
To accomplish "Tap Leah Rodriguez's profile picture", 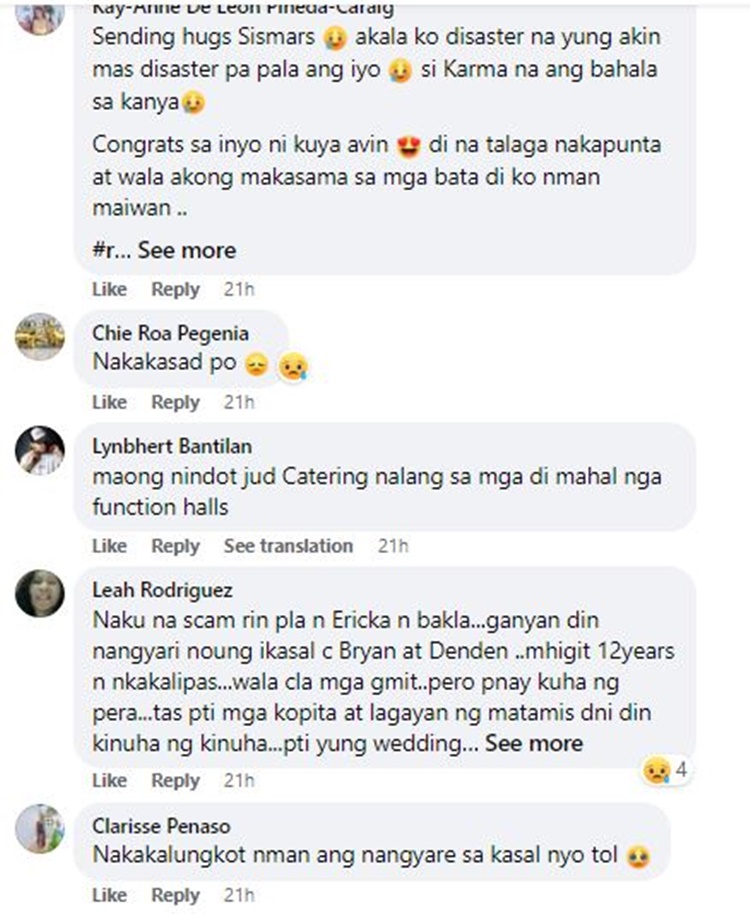I will coord(40,594).
